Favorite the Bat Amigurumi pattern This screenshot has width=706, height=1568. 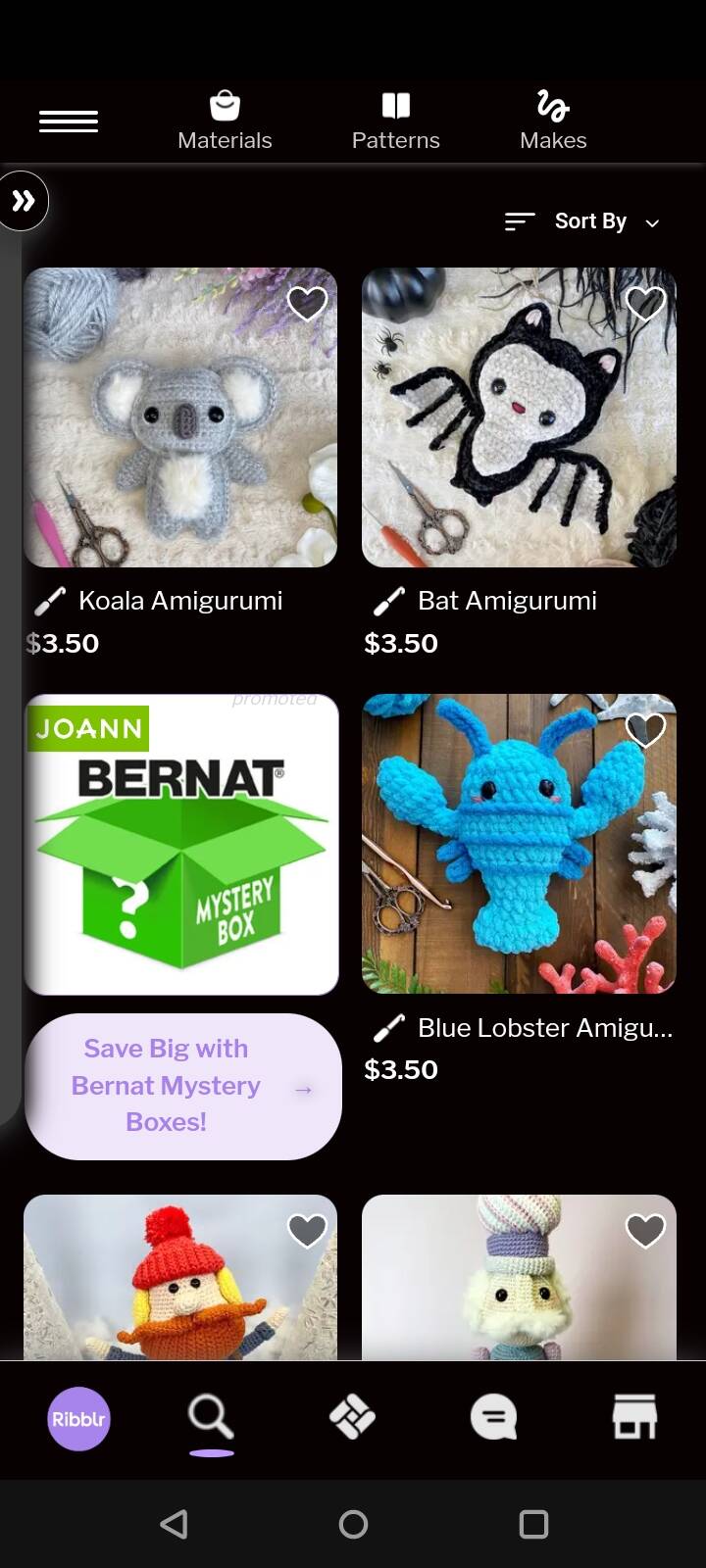(x=645, y=304)
